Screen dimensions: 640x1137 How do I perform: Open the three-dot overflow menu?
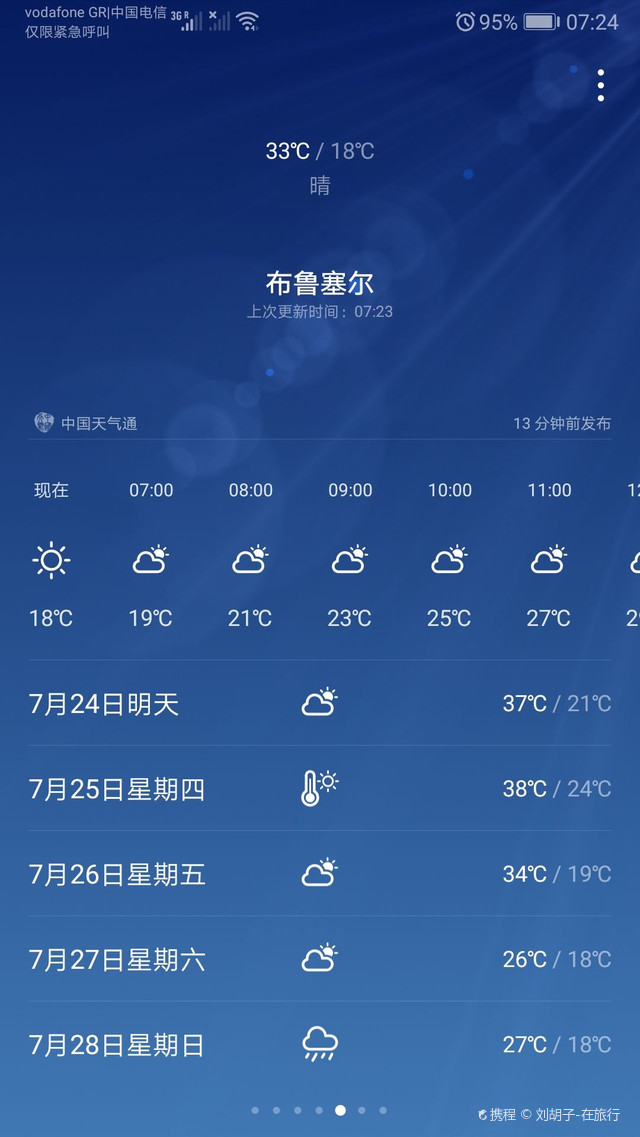pos(600,86)
